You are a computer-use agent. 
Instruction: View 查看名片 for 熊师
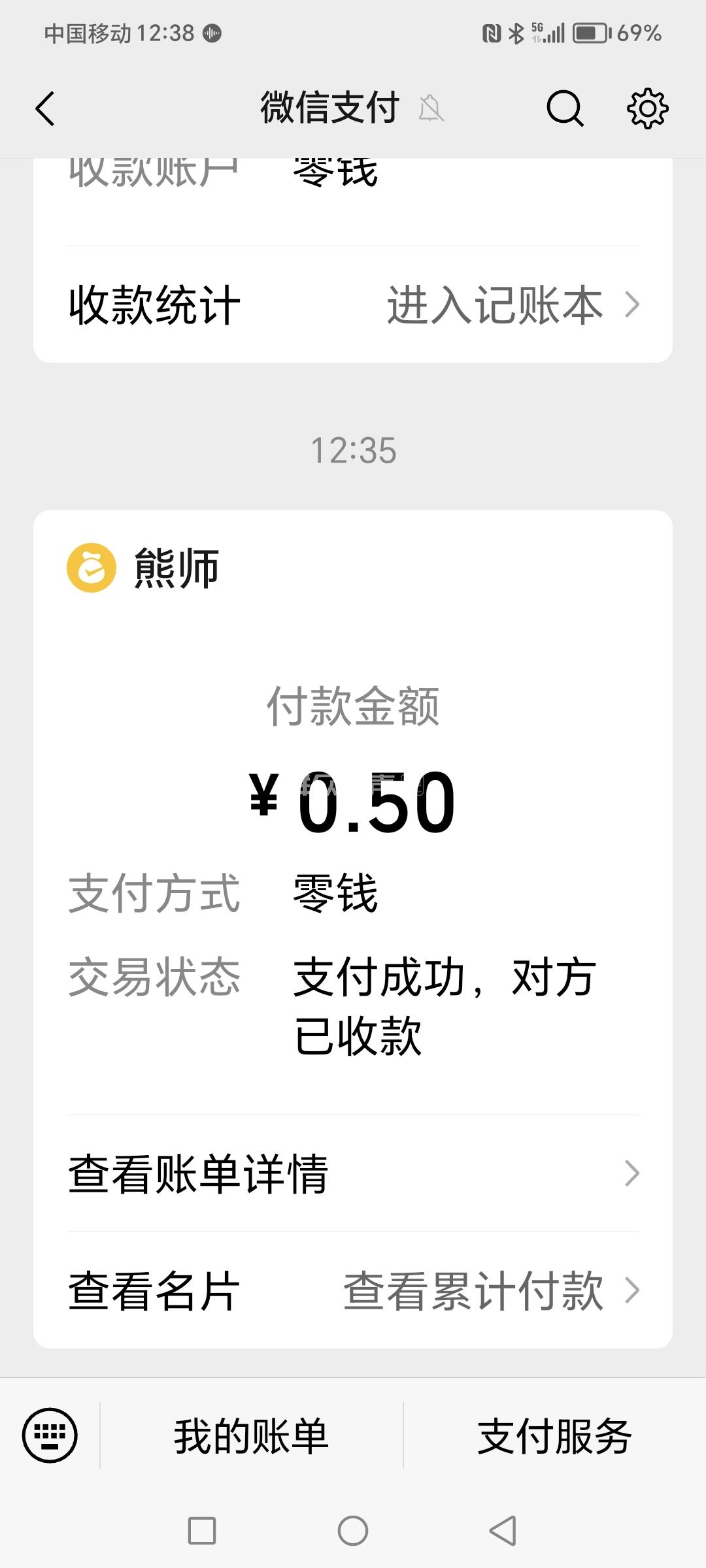click(x=154, y=1291)
